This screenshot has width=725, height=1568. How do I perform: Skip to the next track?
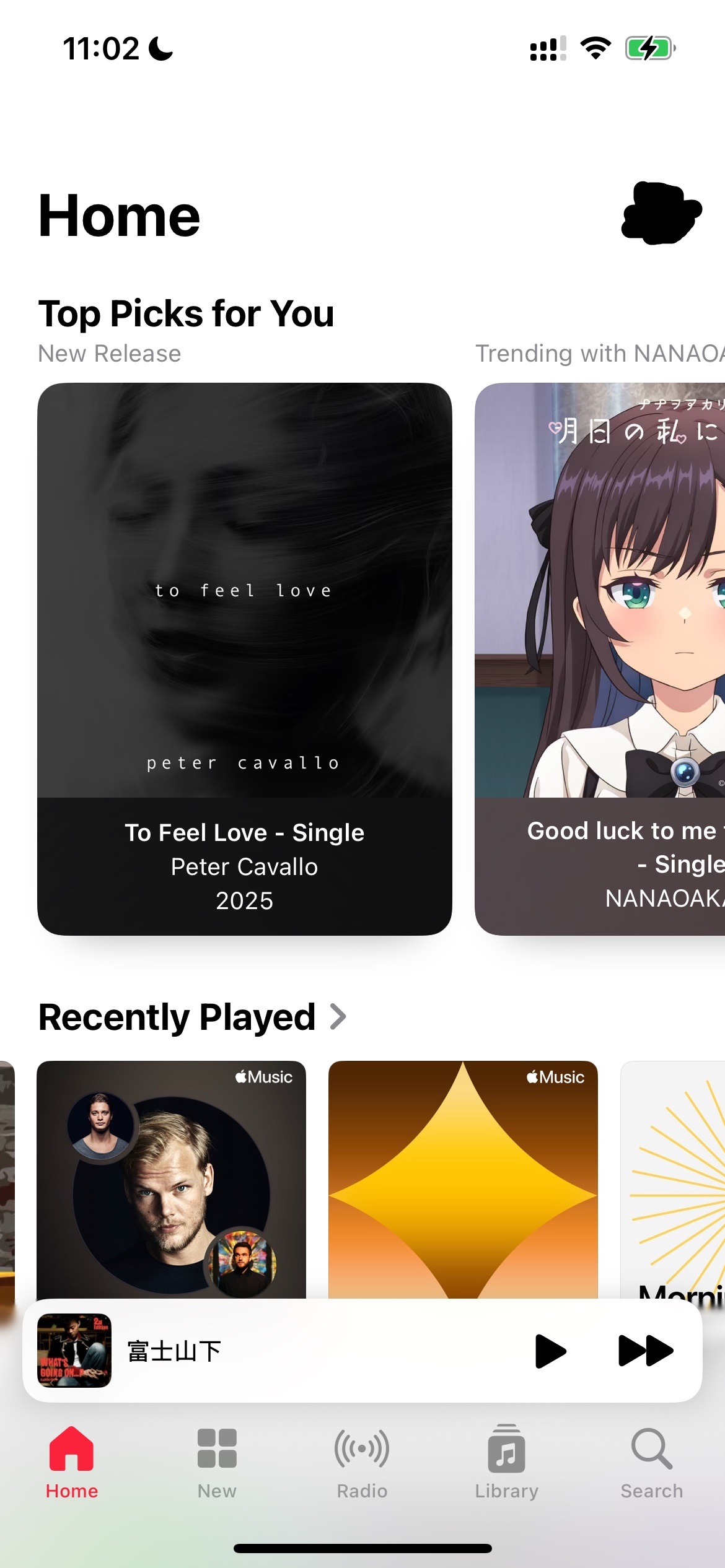[x=646, y=1351]
